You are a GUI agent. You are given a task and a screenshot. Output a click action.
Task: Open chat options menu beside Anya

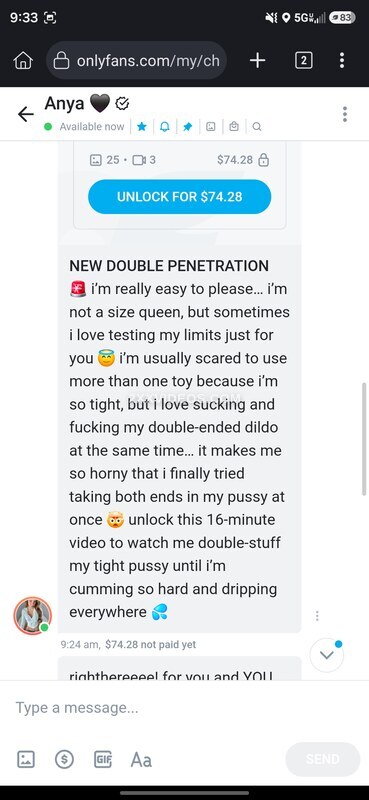tap(345, 114)
